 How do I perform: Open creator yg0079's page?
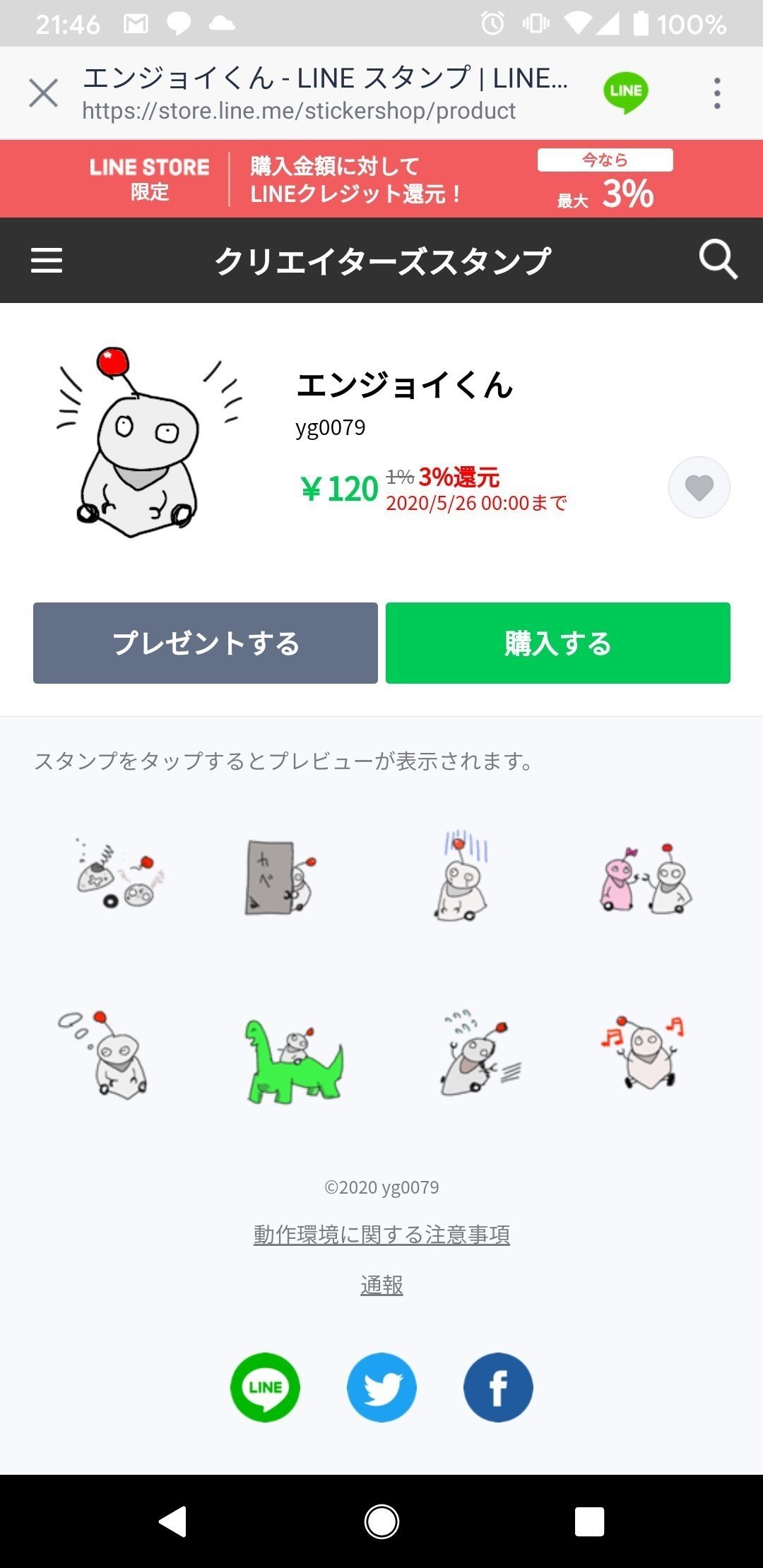(331, 427)
